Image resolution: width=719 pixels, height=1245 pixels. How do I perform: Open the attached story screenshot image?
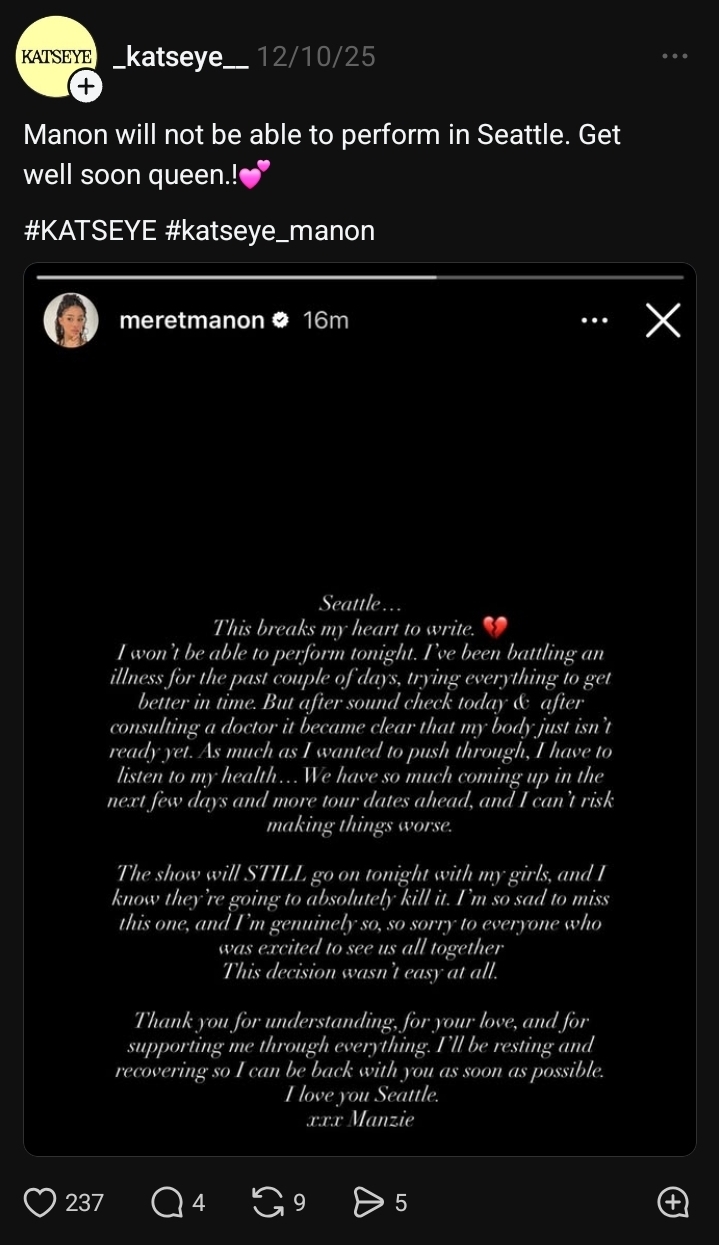360,709
